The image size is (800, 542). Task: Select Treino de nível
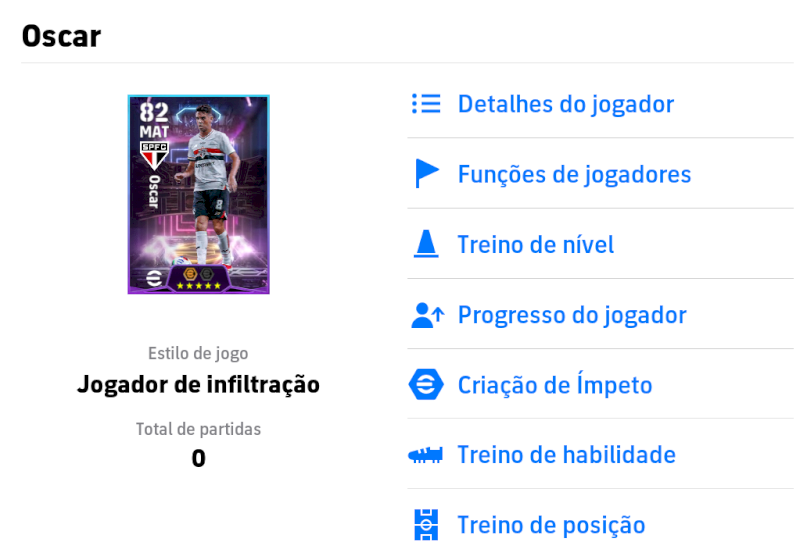(x=535, y=244)
